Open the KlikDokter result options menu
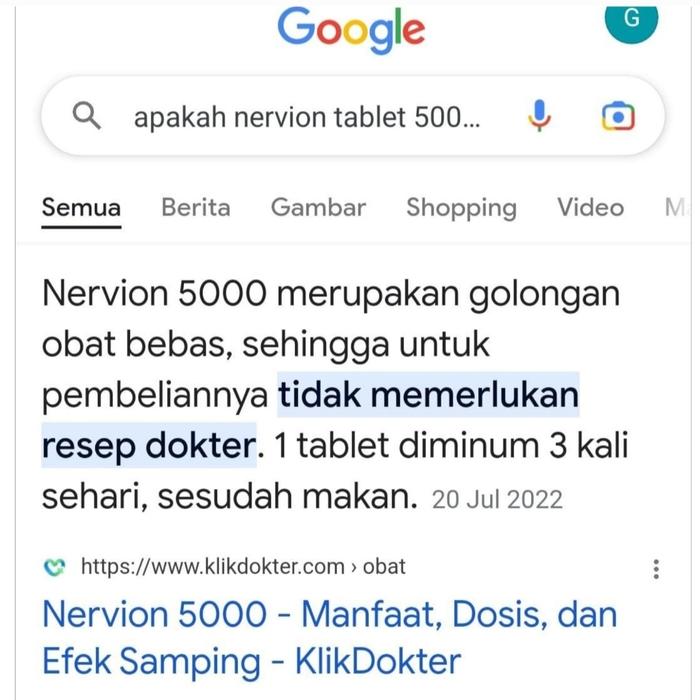This screenshot has width=700, height=700. point(656,569)
